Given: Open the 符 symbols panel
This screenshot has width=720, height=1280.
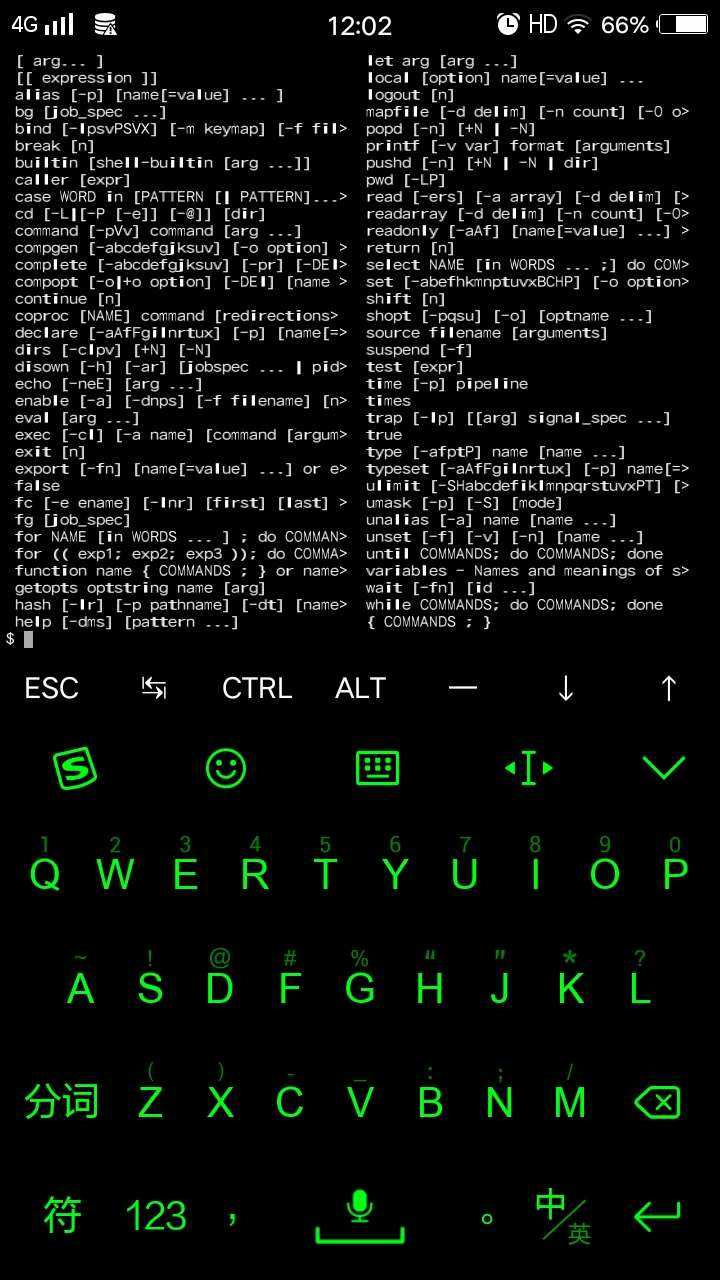Looking at the screenshot, I should coord(62,1216).
